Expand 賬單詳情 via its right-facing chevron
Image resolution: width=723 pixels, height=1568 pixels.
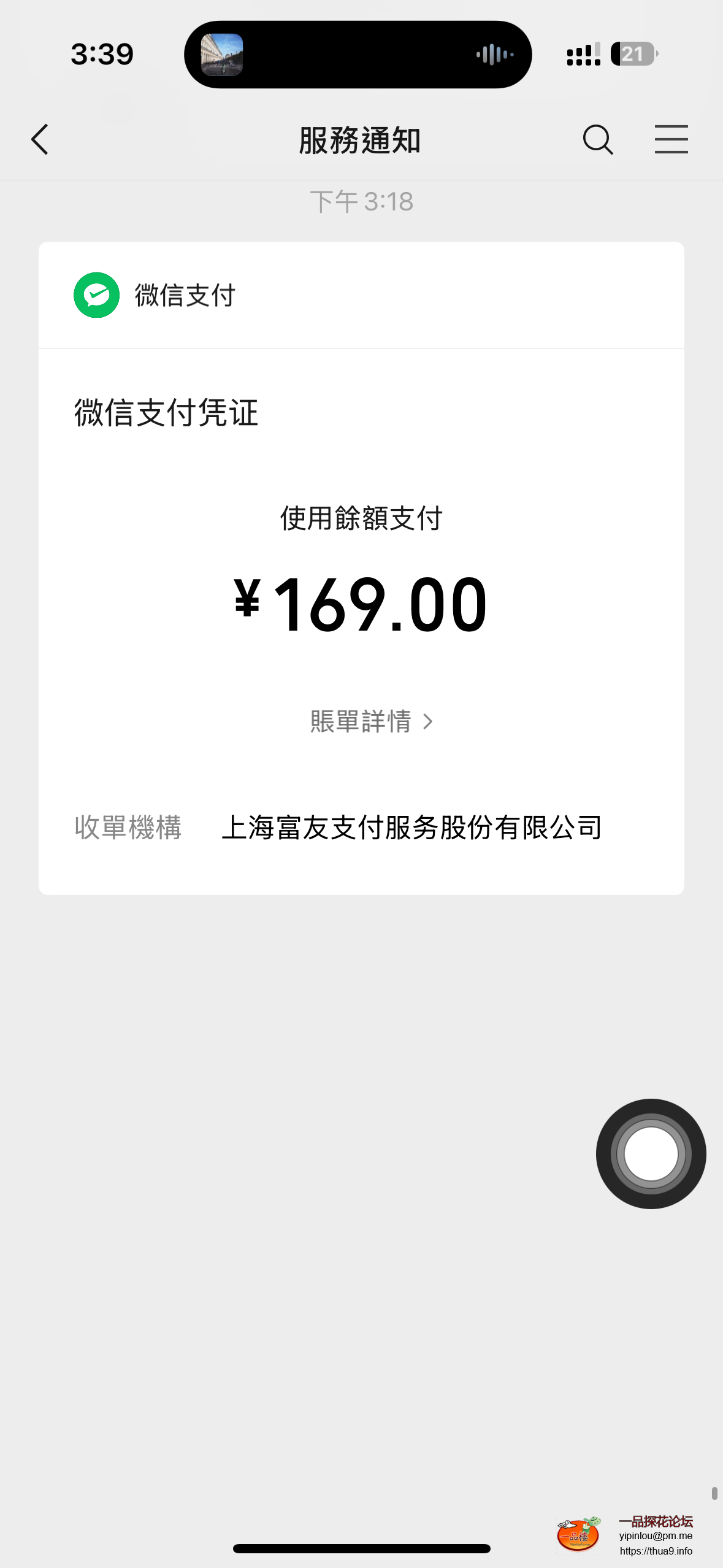tap(429, 723)
